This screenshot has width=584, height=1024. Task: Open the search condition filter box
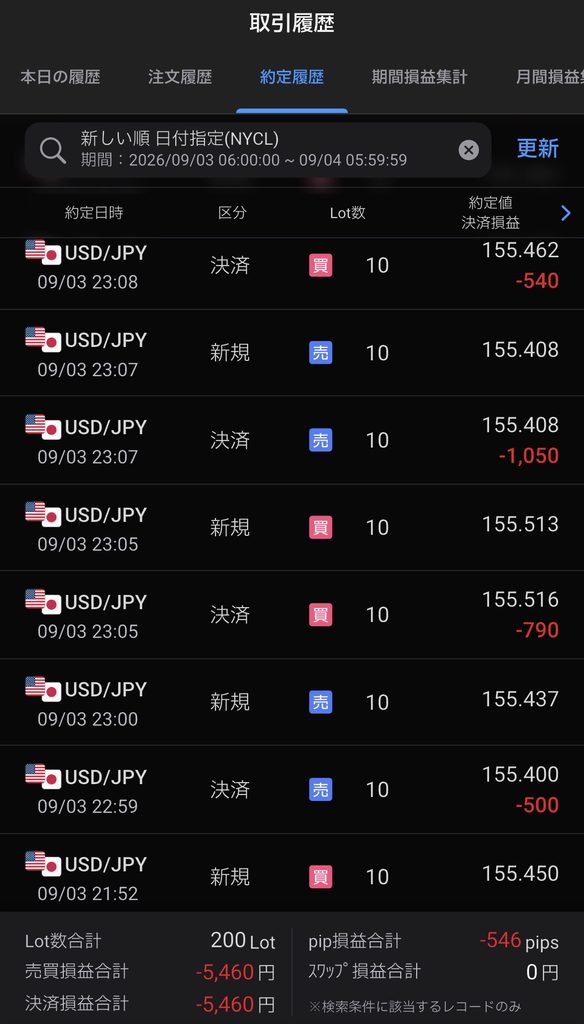(x=258, y=150)
